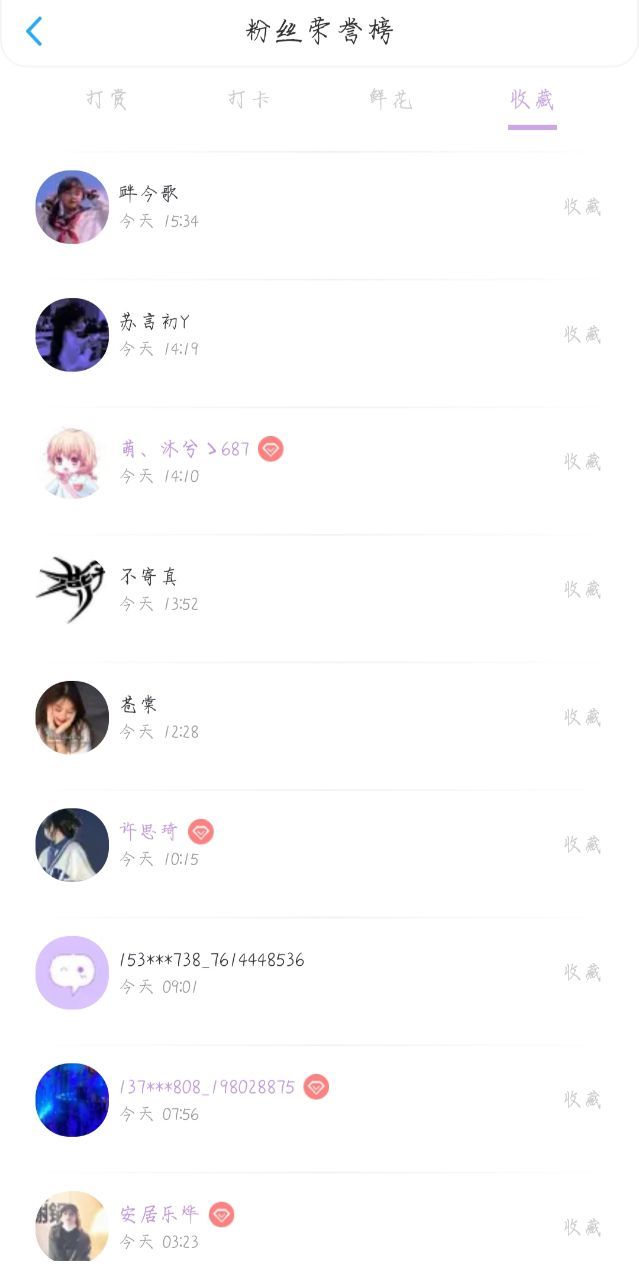Image resolution: width=639 pixels, height=1280 pixels.
Task: Go back using the blue arrow
Action: 34,31
